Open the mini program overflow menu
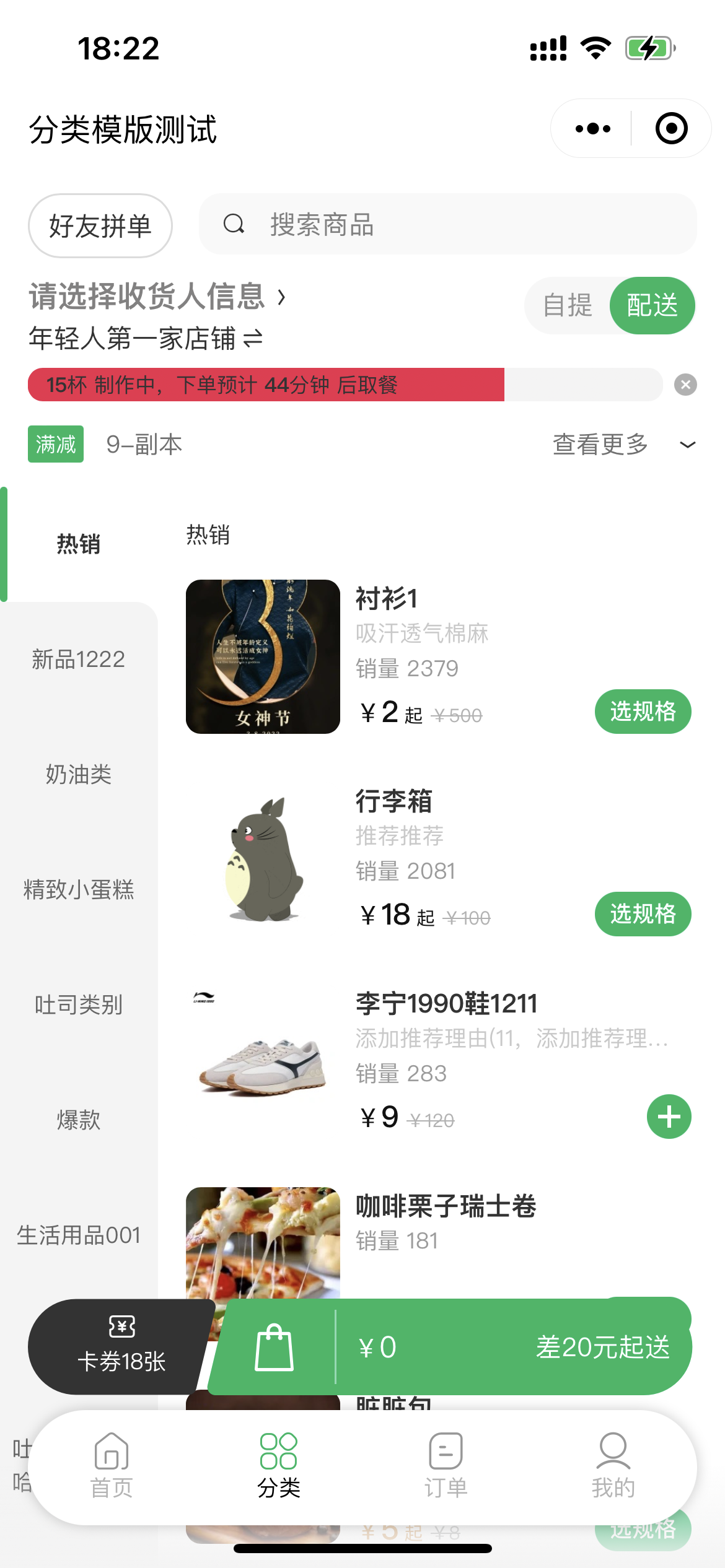The width and height of the screenshot is (725, 1568). click(x=592, y=129)
